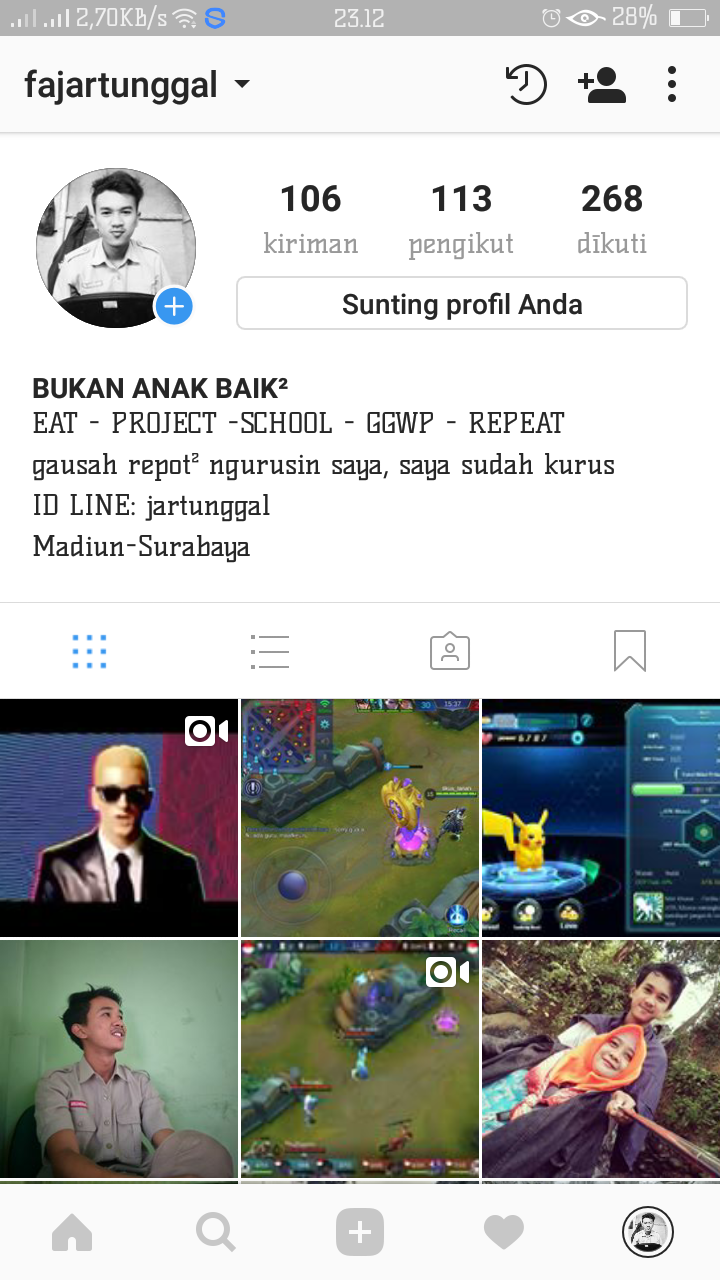
Task: Open the three-dot options menu
Action: pyautogui.click(x=672, y=85)
